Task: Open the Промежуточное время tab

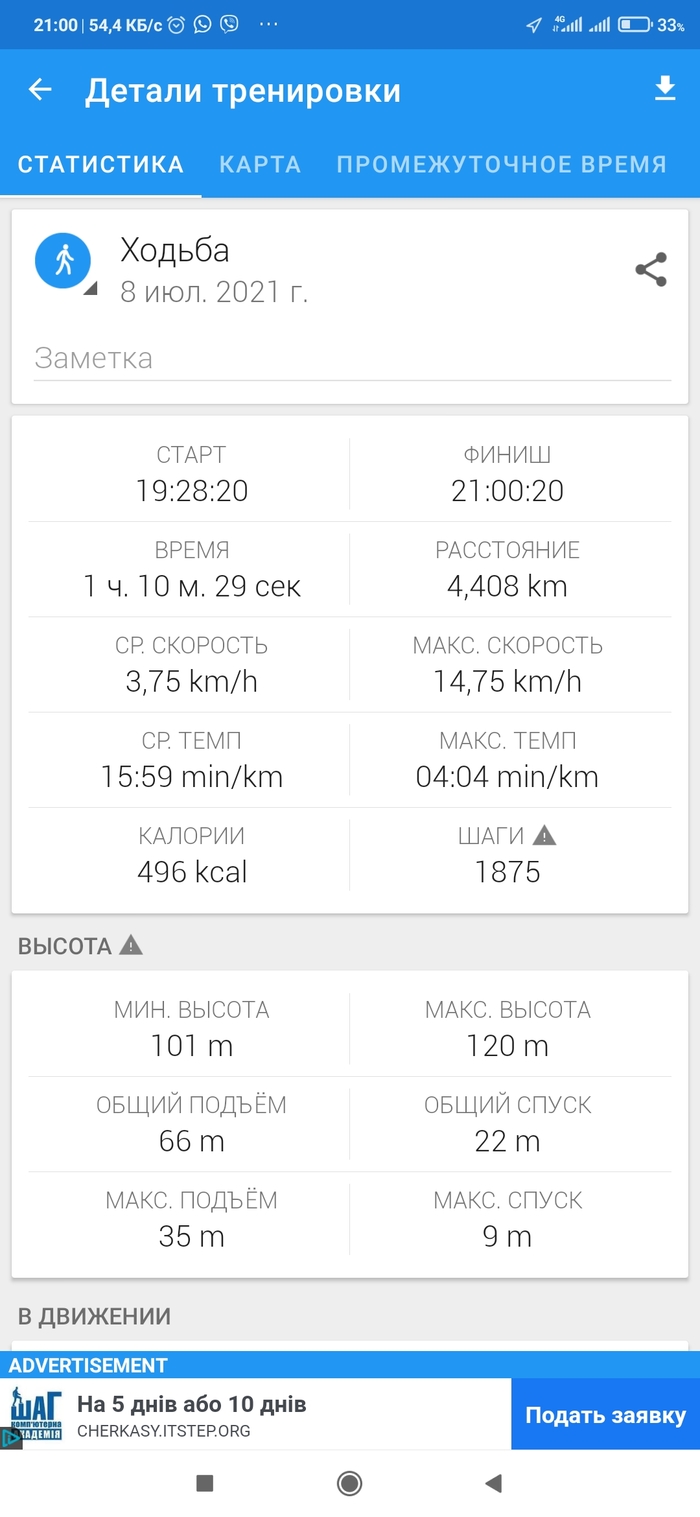Action: (501, 165)
